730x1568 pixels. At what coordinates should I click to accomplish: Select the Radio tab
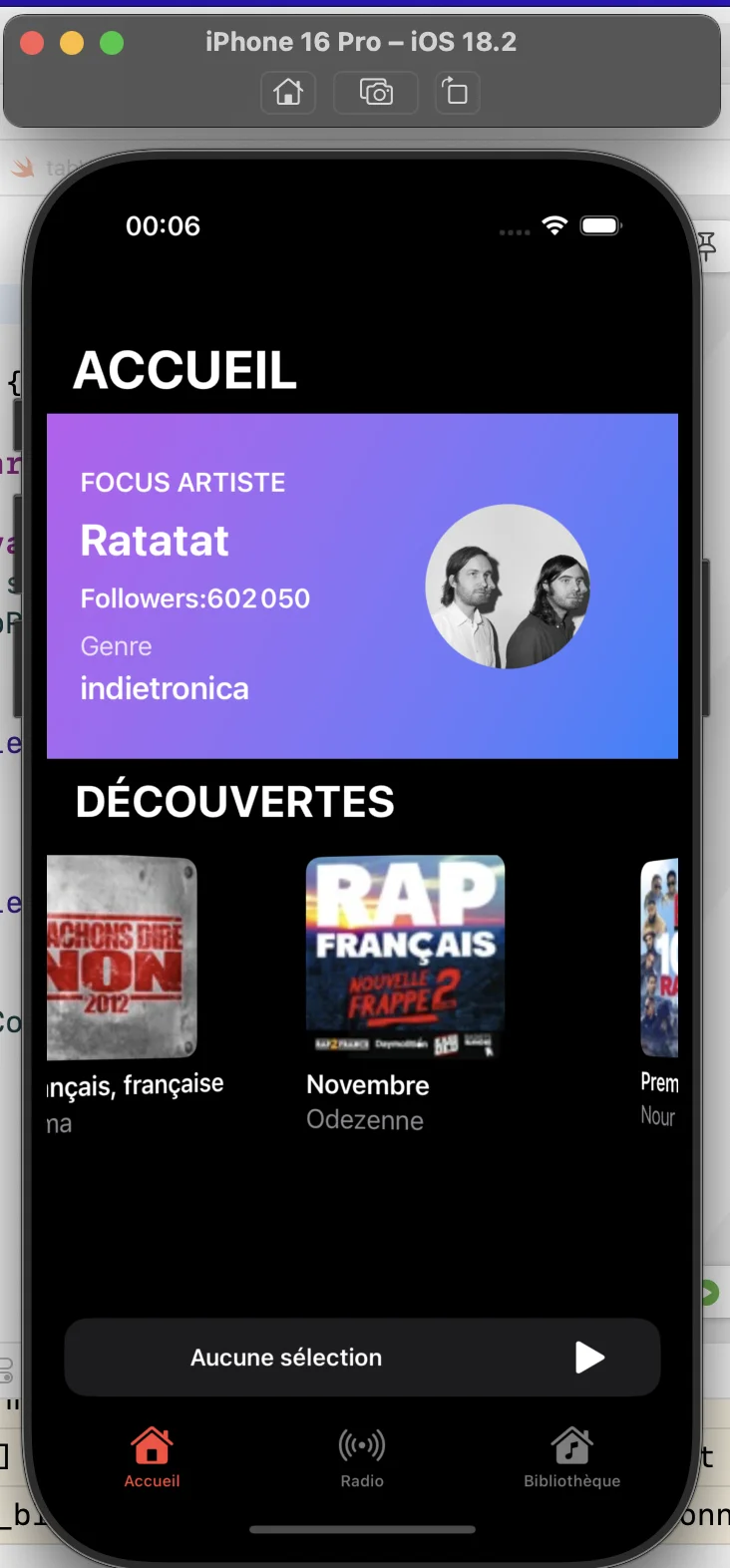point(361,1458)
